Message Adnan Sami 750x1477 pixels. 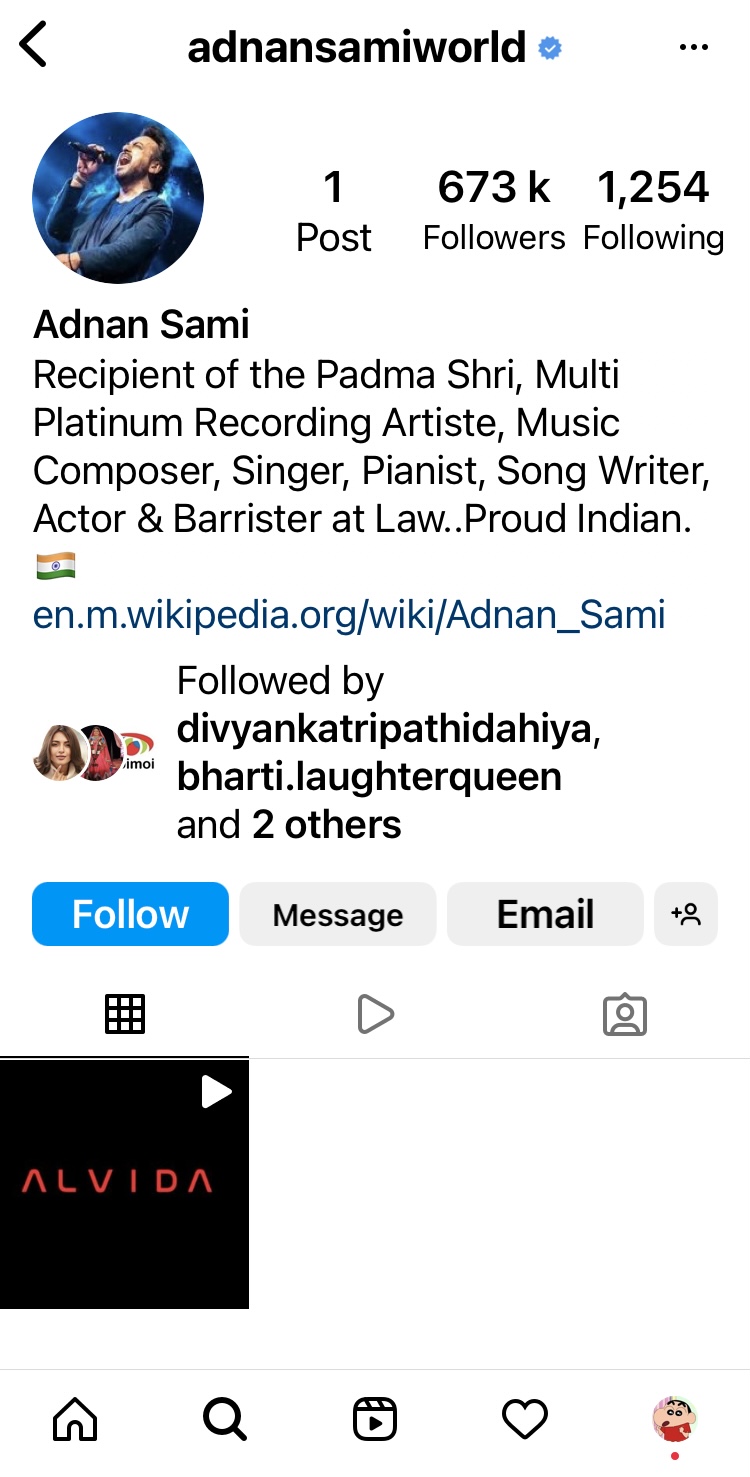338,914
